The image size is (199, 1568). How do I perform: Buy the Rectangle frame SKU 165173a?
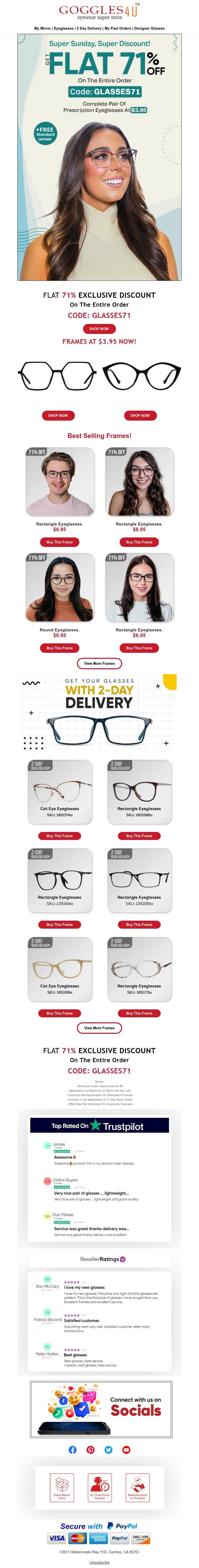(139, 1013)
